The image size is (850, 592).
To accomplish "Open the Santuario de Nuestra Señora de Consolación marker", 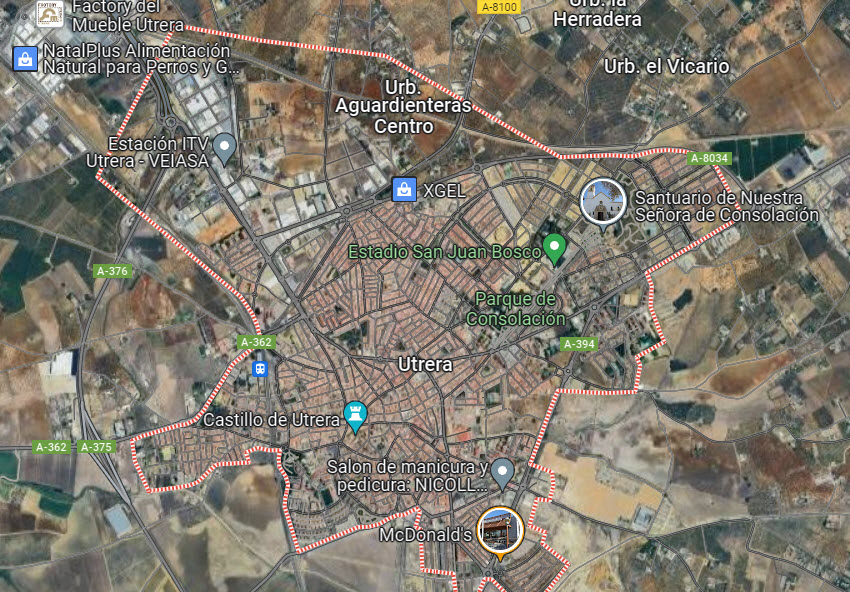I will 603,202.
